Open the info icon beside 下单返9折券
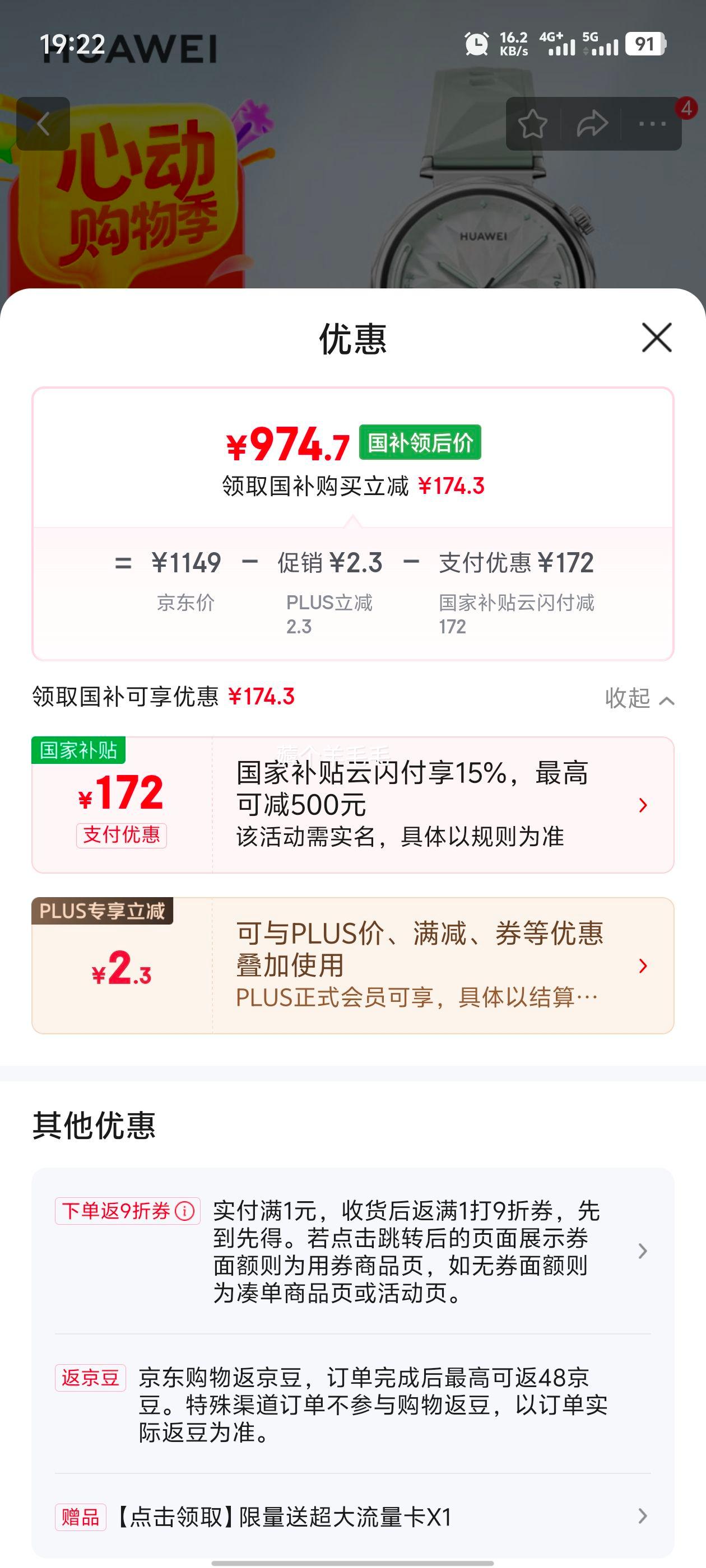 [184, 1211]
